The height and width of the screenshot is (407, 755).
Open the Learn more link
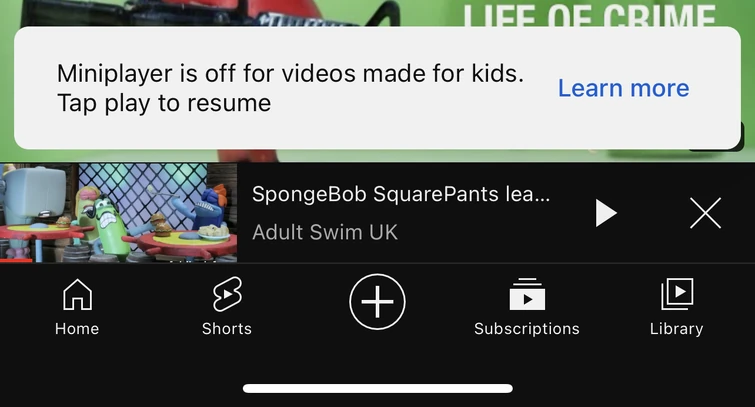(x=623, y=88)
